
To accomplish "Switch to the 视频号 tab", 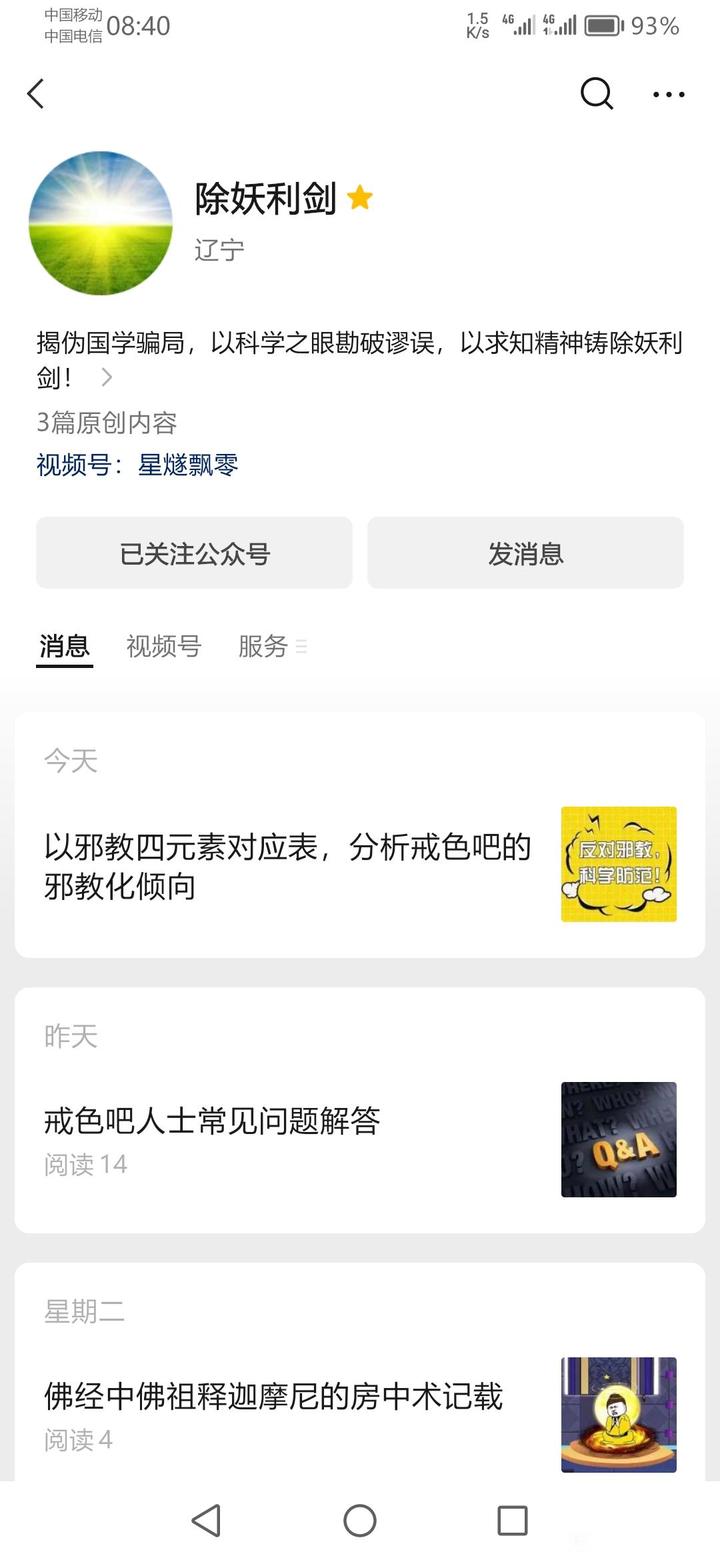I will 163,646.
